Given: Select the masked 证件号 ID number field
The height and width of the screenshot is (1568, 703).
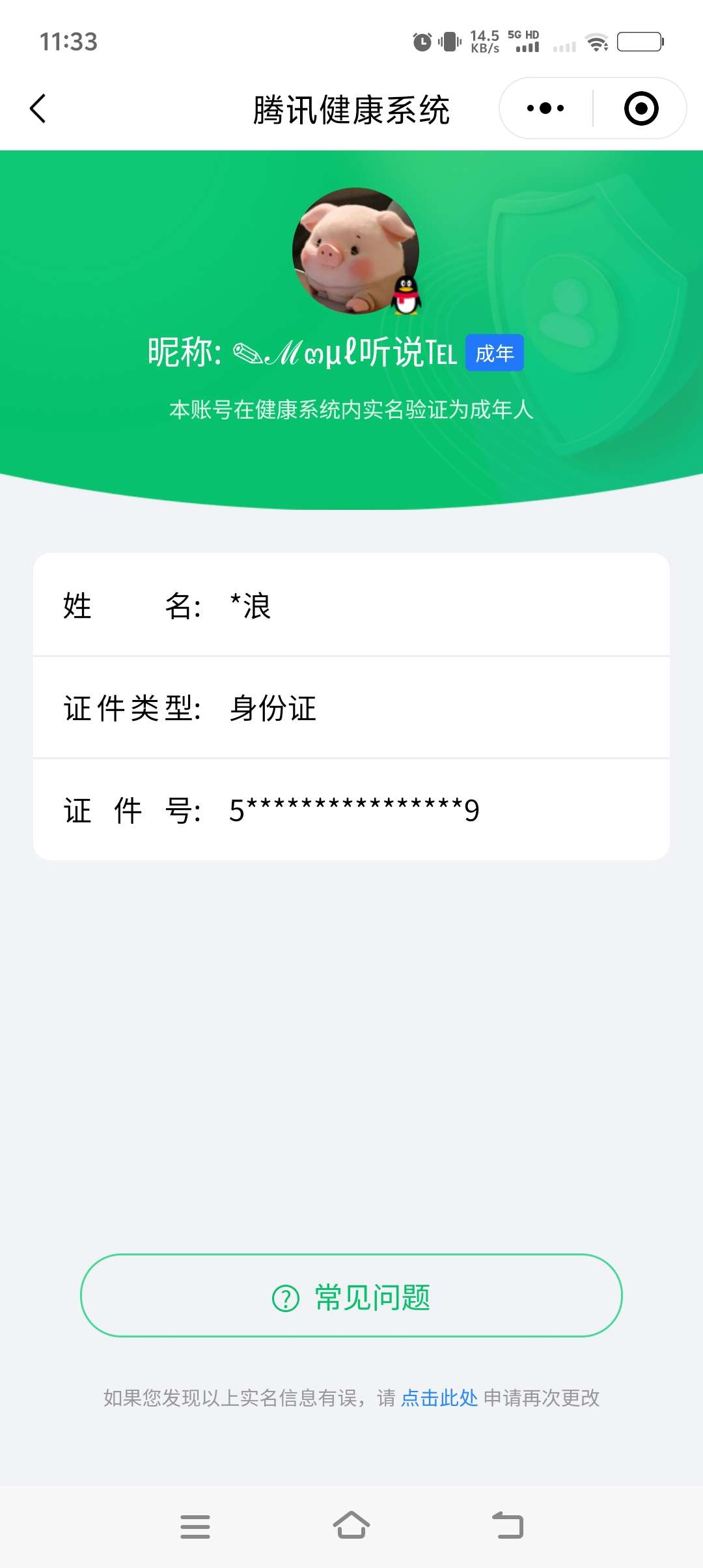Looking at the screenshot, I should [x=351, y=809].
